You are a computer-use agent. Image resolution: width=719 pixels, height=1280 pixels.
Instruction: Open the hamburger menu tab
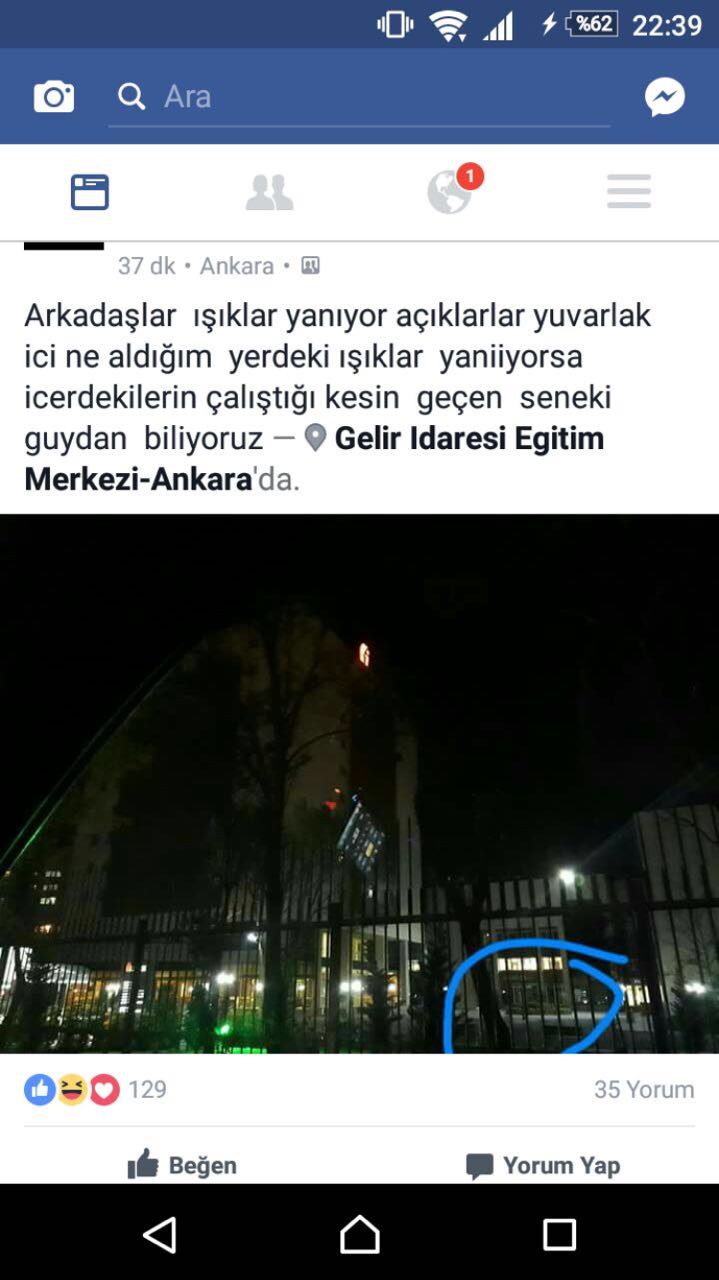629,192
